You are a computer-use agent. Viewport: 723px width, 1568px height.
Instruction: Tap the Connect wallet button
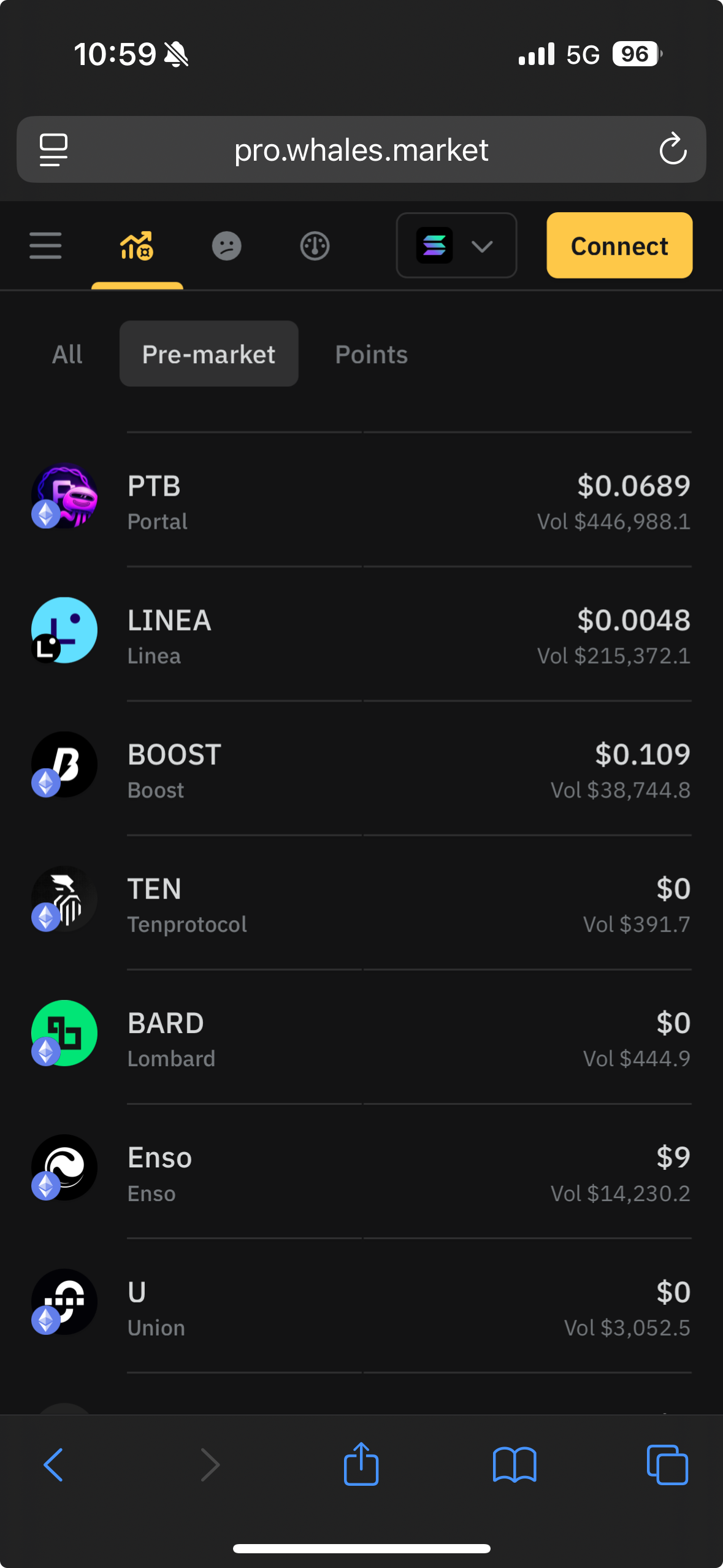619,246
